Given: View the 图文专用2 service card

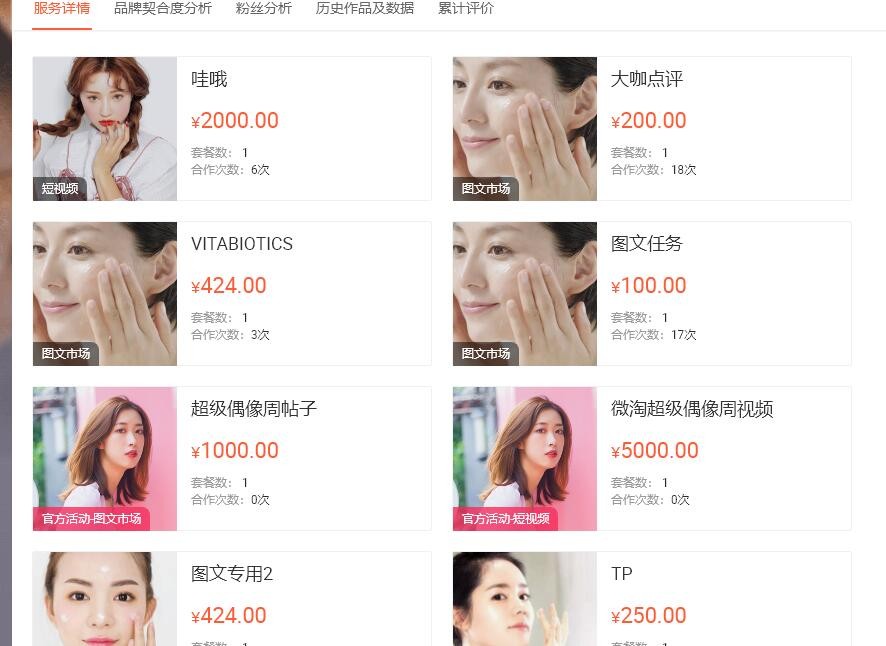Looking at the screenshot, I should click(x=231, y=599).
